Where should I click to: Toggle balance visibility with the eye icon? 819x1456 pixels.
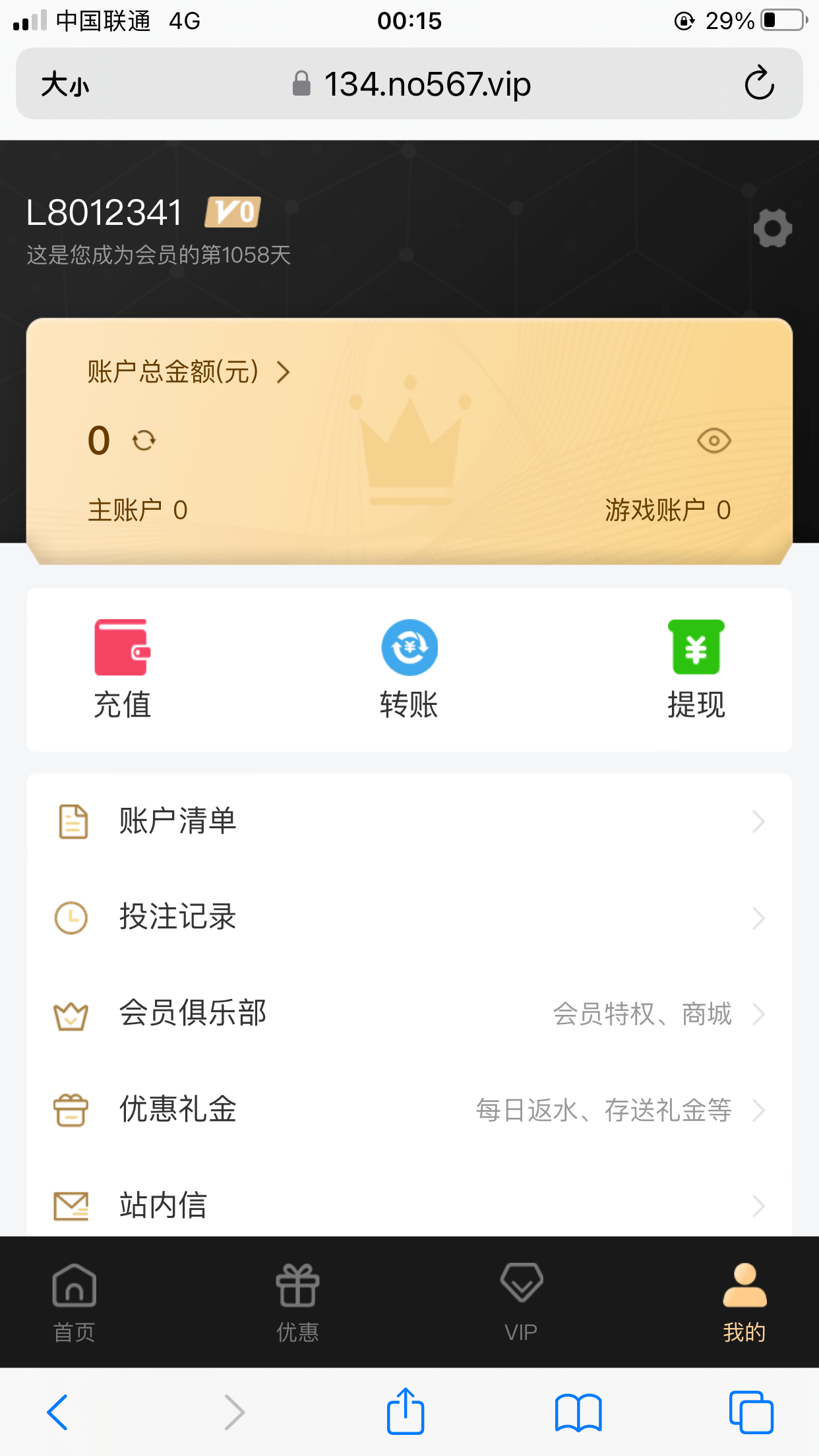pos(713,440)
